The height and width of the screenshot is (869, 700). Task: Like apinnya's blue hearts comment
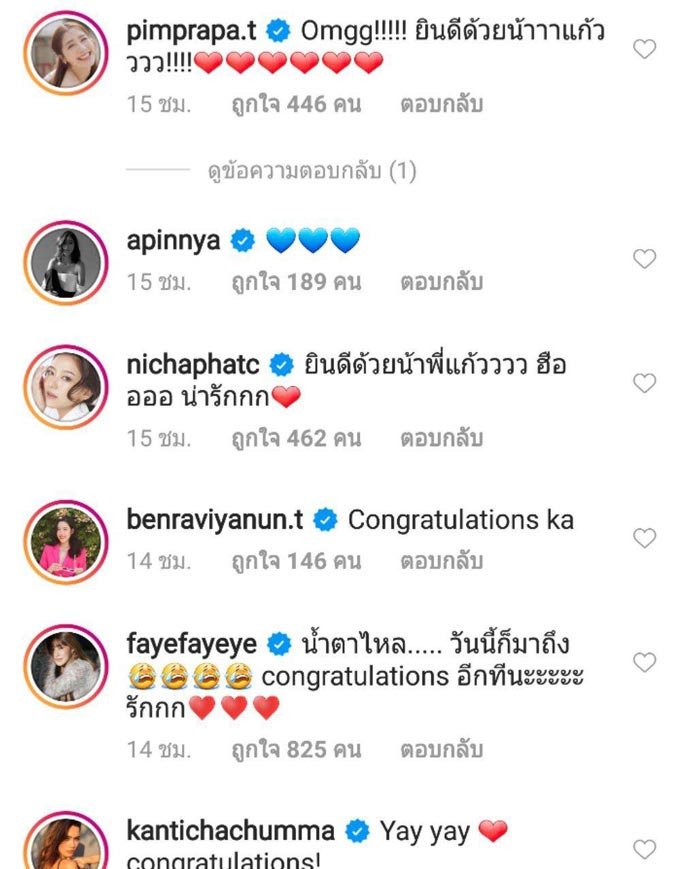pyautogui.click(x=645, y=259)
